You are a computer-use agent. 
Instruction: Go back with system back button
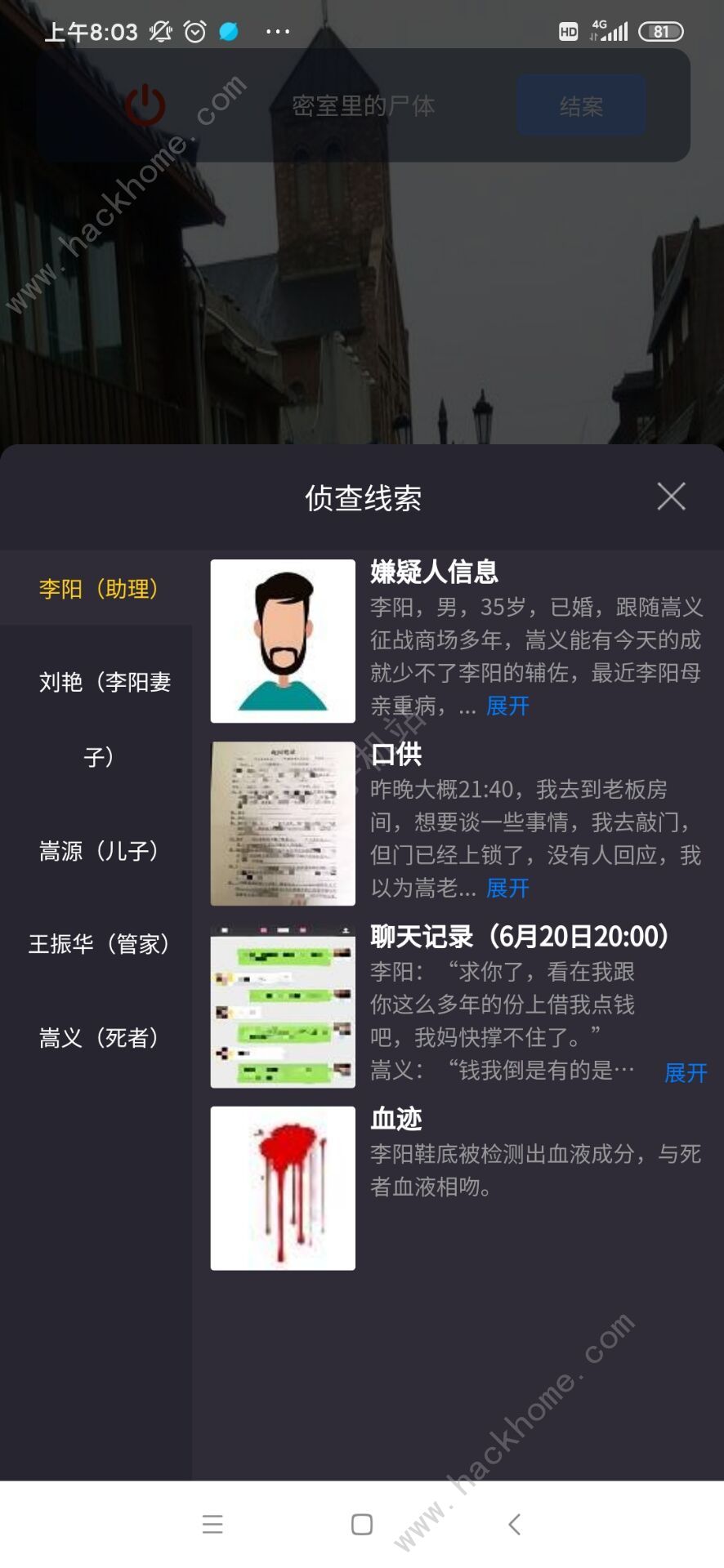pyautogui.click(x=514, y=1524)
